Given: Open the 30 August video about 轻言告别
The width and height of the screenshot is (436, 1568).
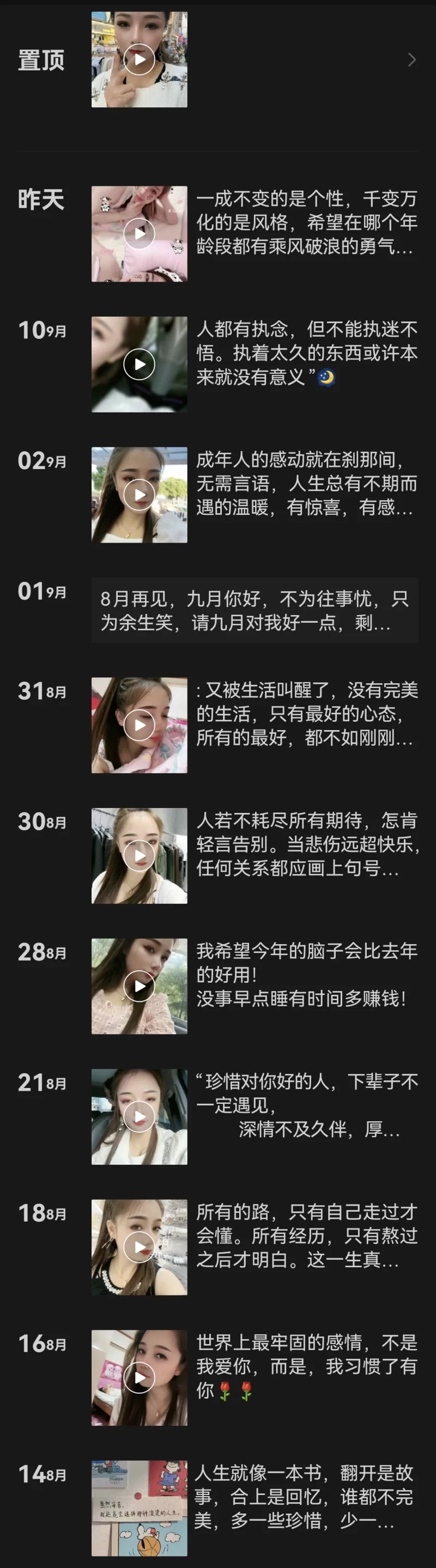Looking at the screenshot, I should point(139,855).
